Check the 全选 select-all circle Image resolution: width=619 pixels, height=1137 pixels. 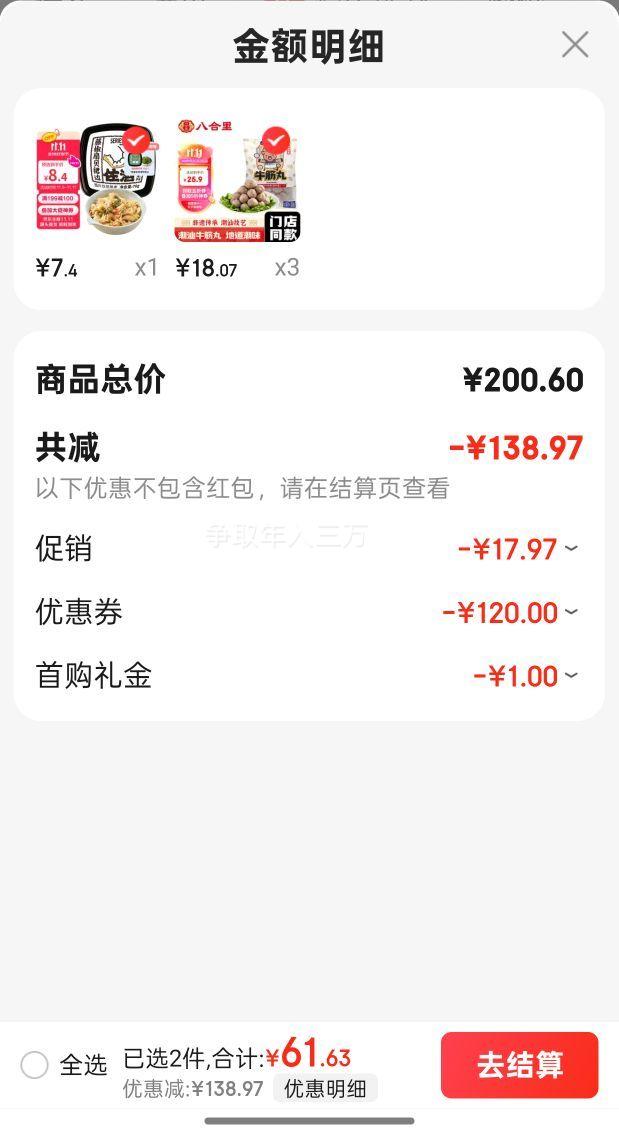tap(35, 1065)
